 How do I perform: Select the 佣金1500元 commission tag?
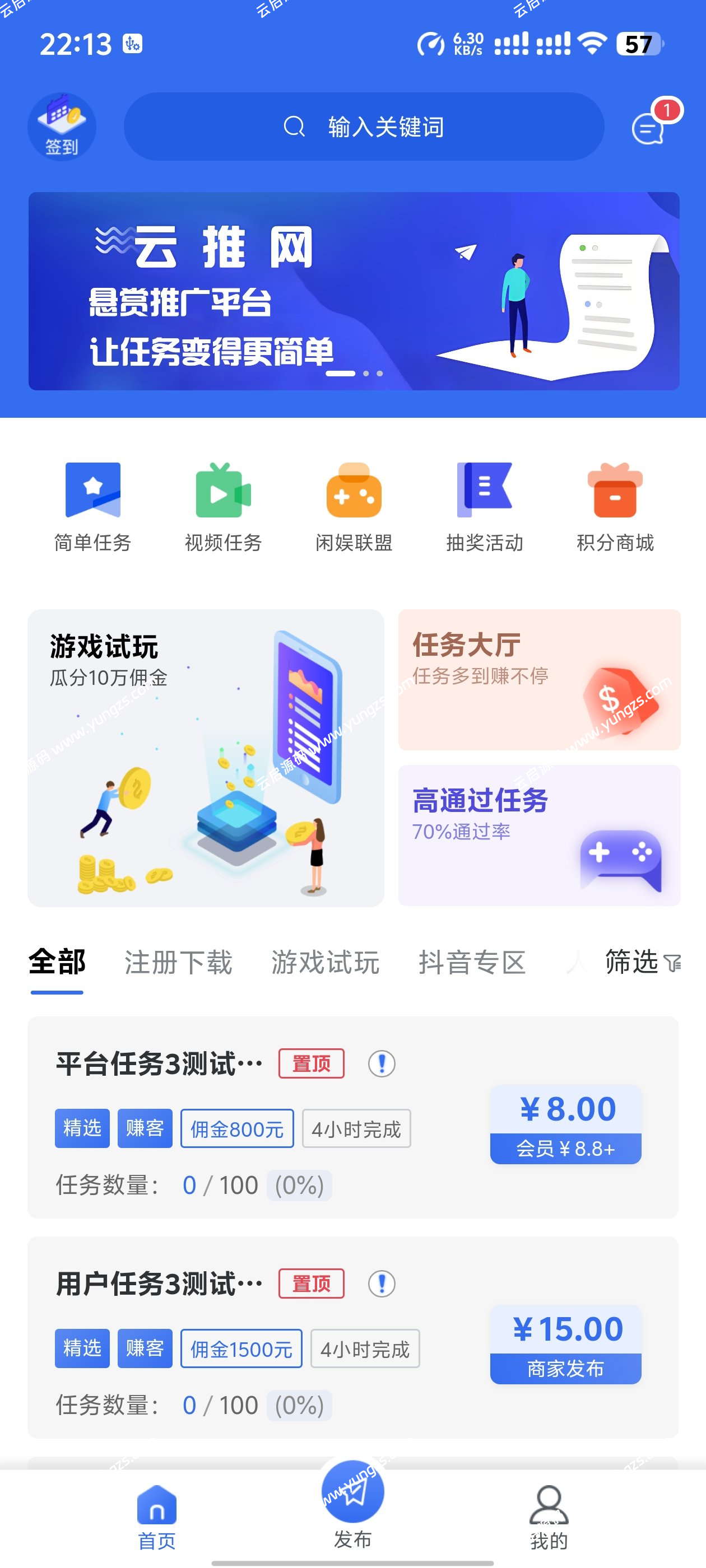[241, 1349]
